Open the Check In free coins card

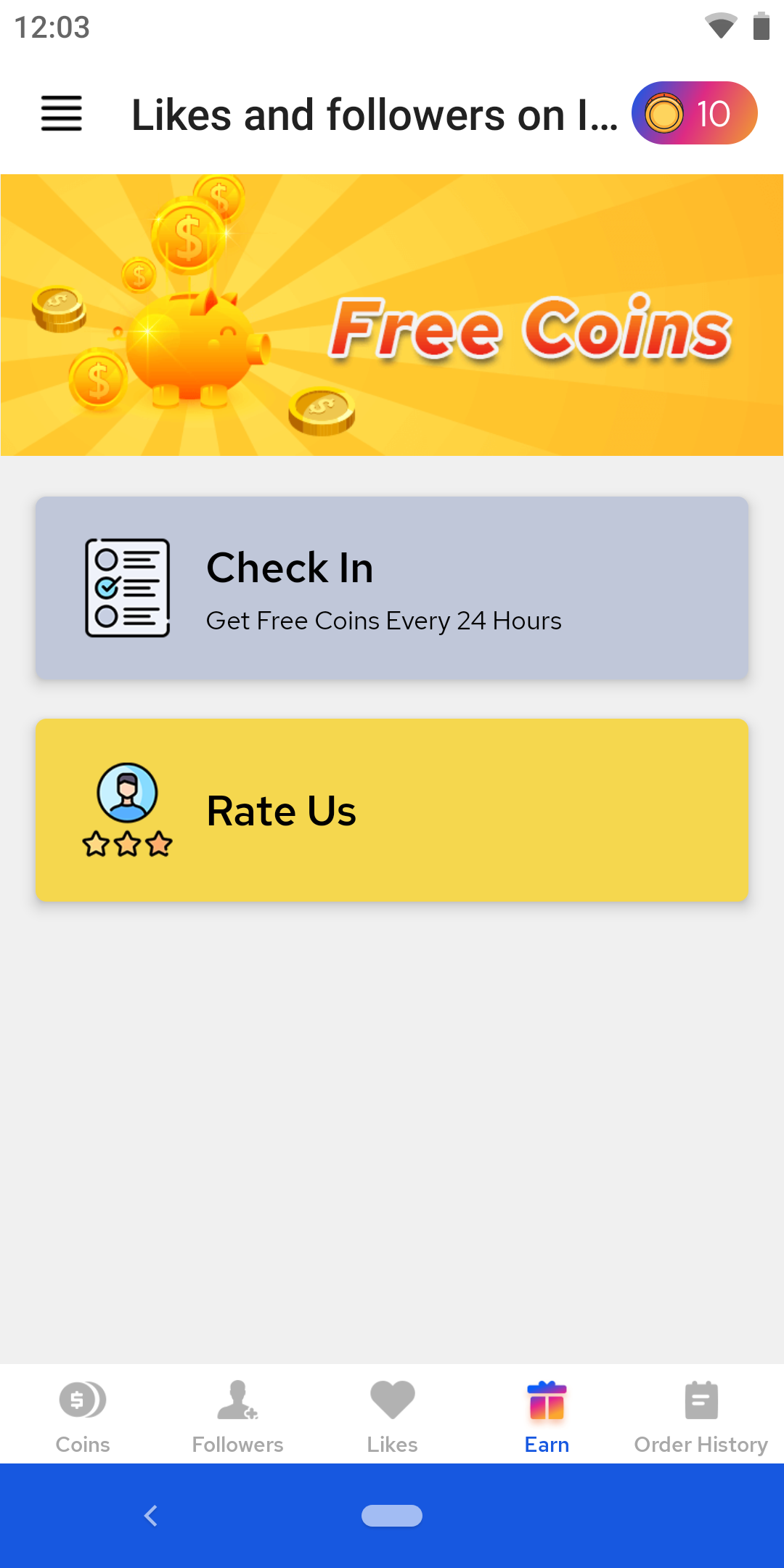pos(392,588)
